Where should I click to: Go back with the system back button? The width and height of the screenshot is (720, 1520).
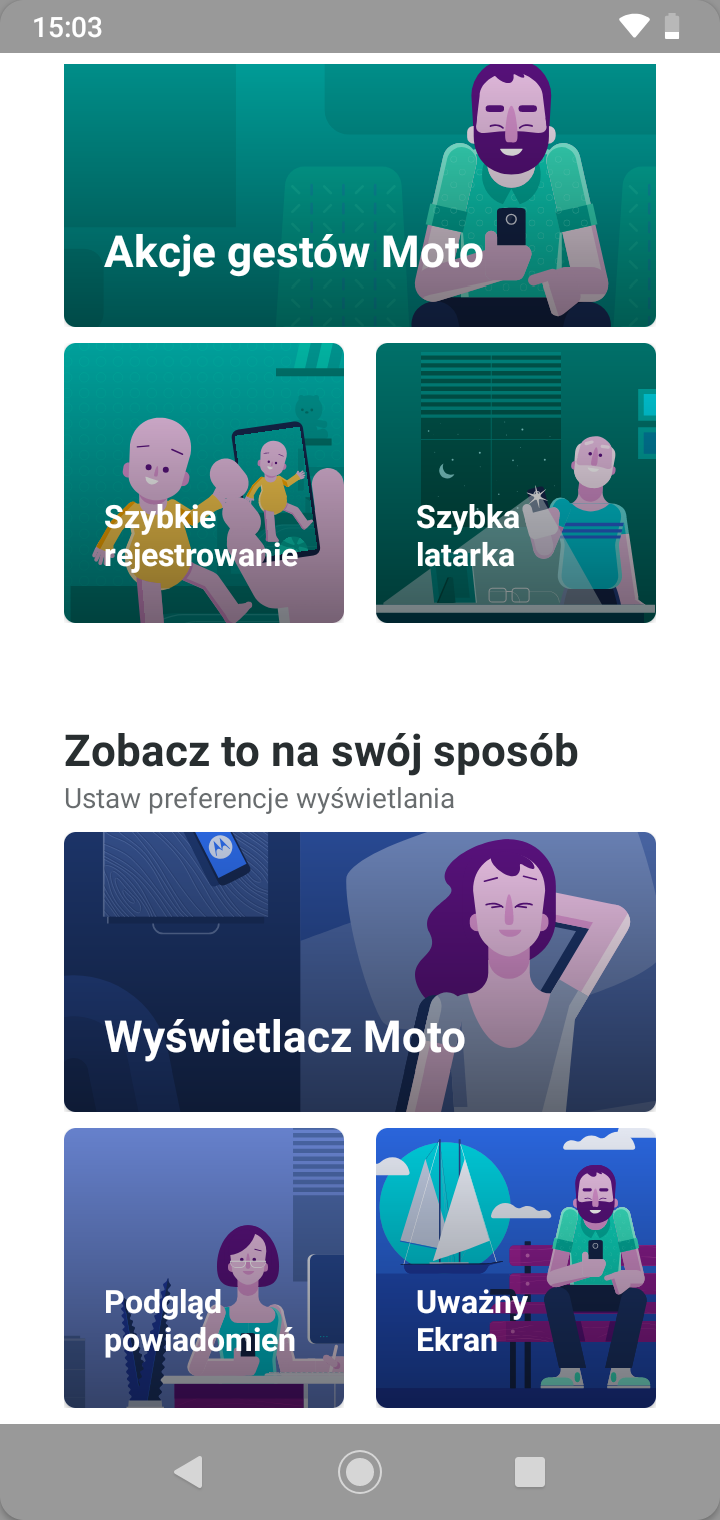(x=188, y=1472)
